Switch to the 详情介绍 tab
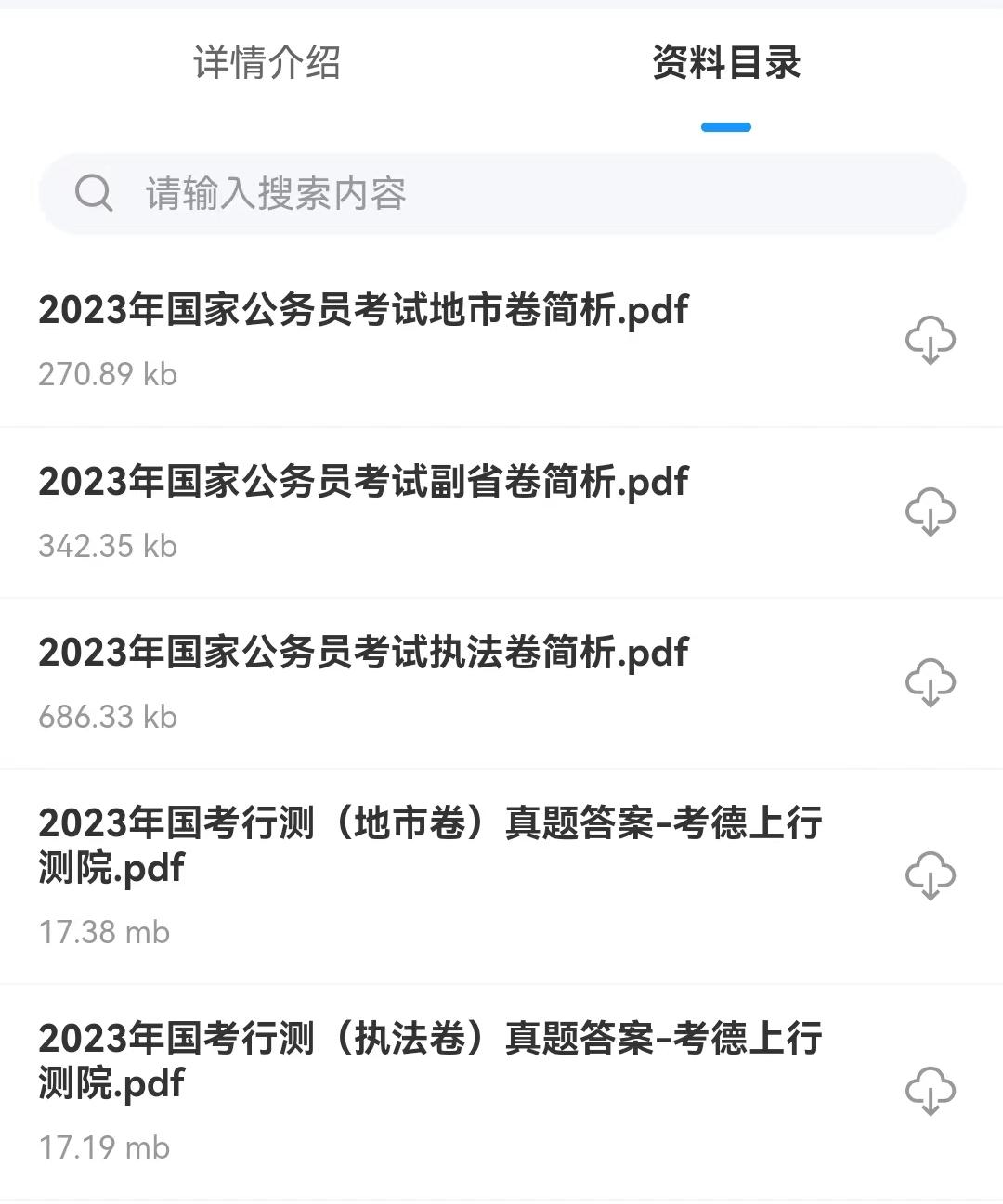This screenshot has width=1003, height=1204. [x=267, y=64]
